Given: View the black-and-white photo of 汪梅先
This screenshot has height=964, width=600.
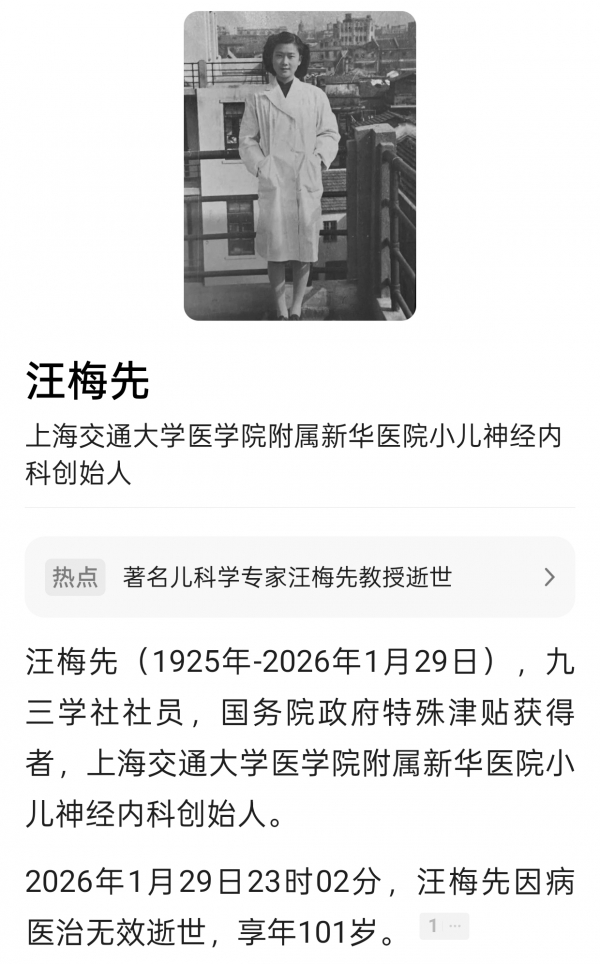Looking at the screenshot, I should pyautogui.click(x=299, y=166).
